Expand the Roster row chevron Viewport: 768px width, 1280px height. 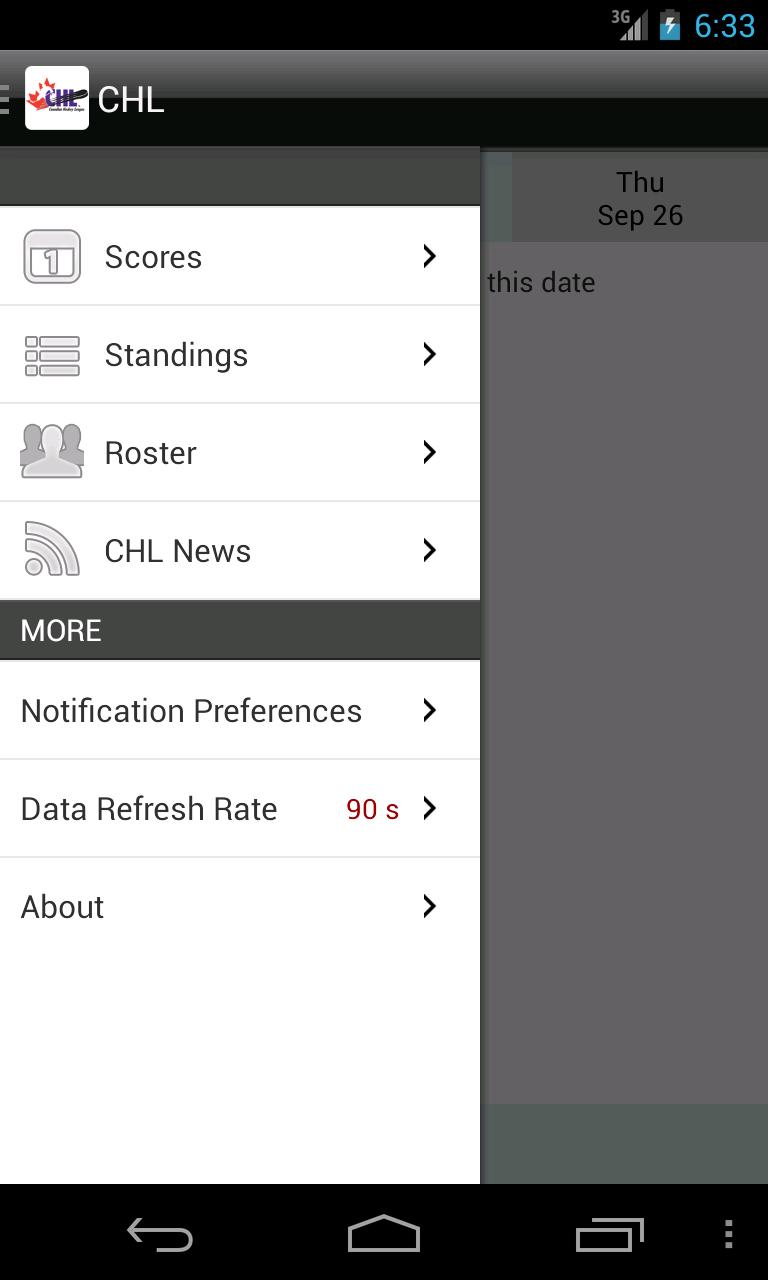[x=429, y=452]
